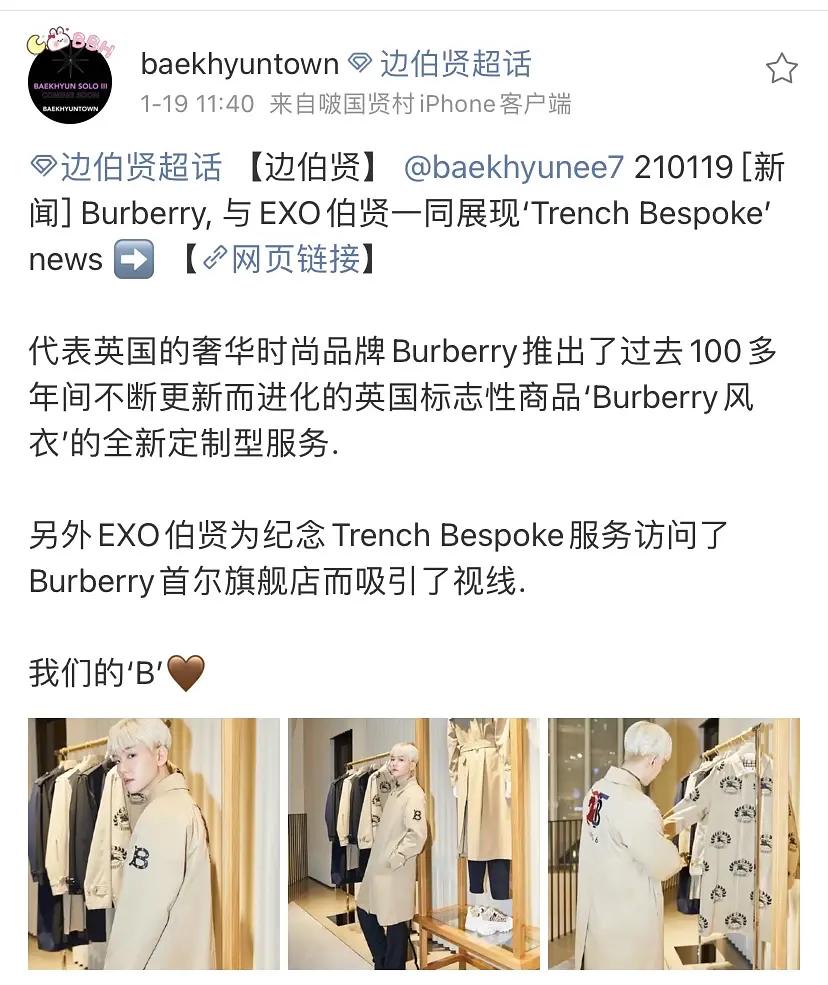Open baekhyuntown's profile avatar
This screenshot has height=985, width=828.
coord(70,80)
